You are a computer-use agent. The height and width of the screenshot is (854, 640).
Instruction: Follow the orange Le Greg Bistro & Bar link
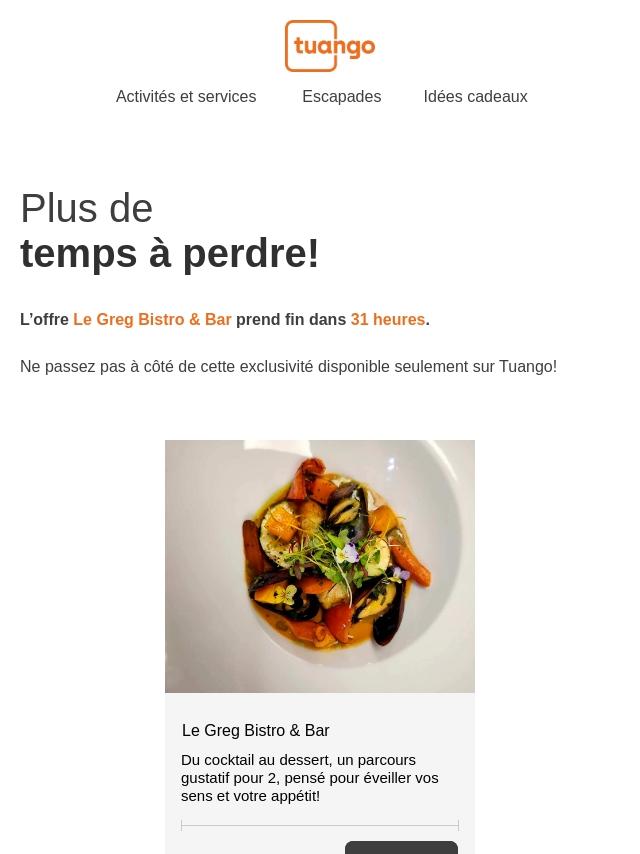coord(152,320)
